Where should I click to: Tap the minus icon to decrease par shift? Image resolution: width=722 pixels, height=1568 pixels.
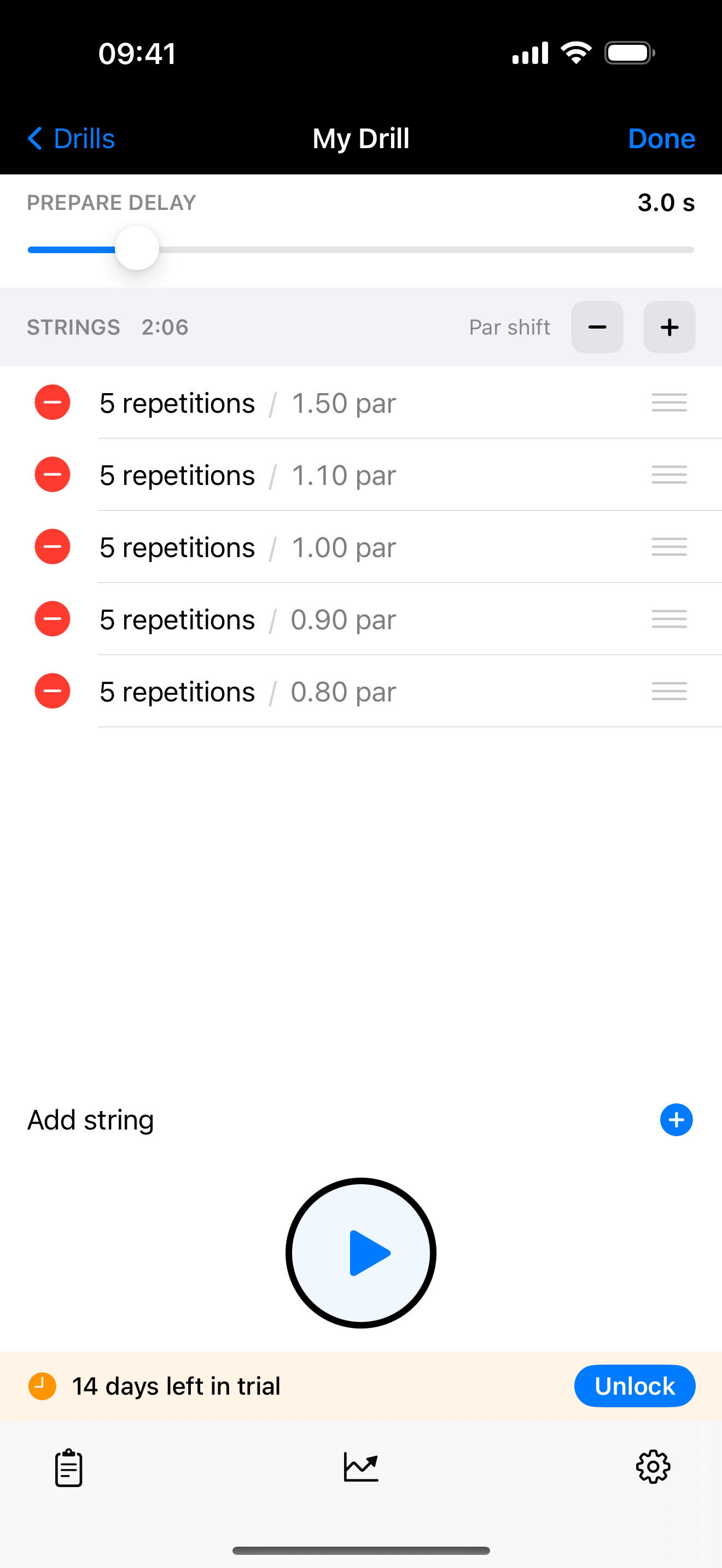click(x=597, y=327)
